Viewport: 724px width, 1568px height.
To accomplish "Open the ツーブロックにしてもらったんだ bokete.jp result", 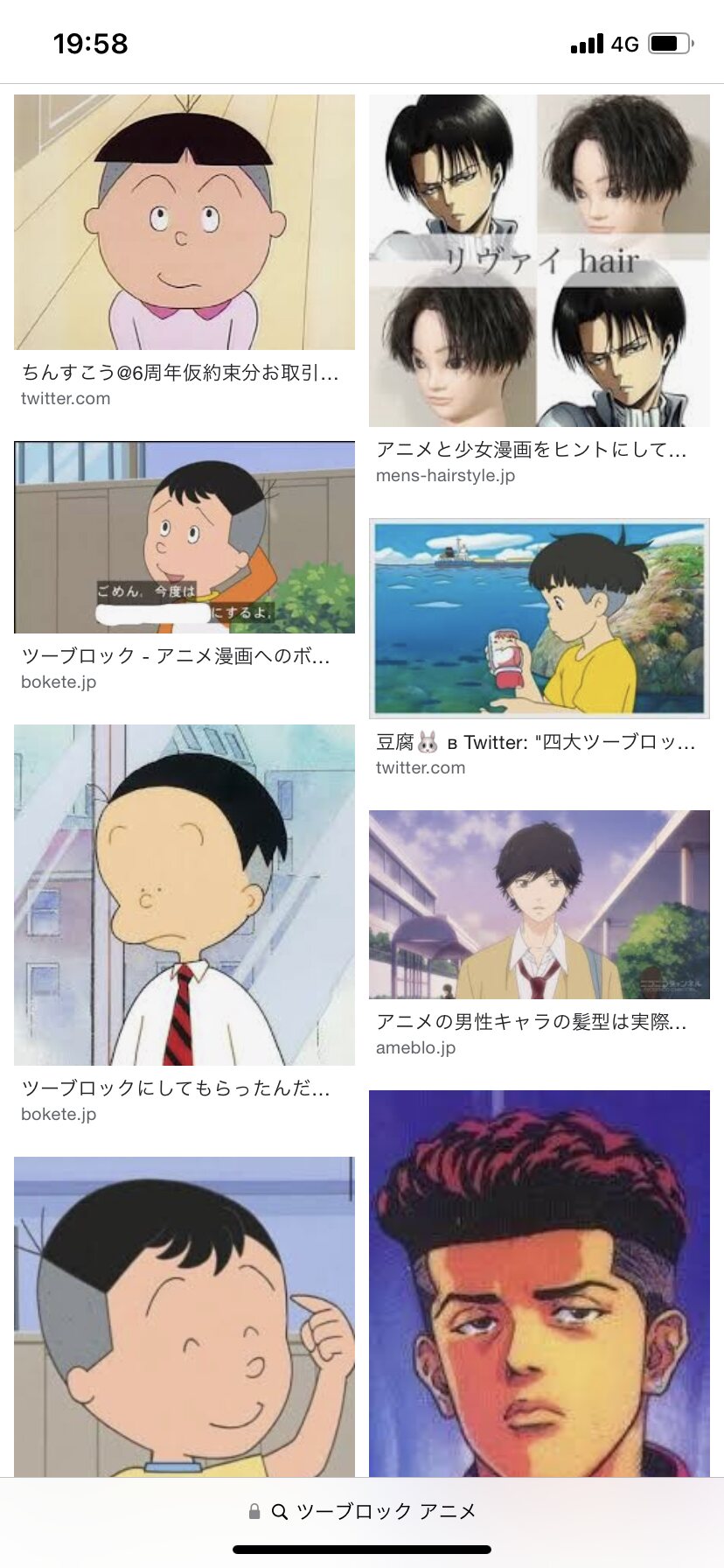I will pyautogui.click(x=184, y=894).
